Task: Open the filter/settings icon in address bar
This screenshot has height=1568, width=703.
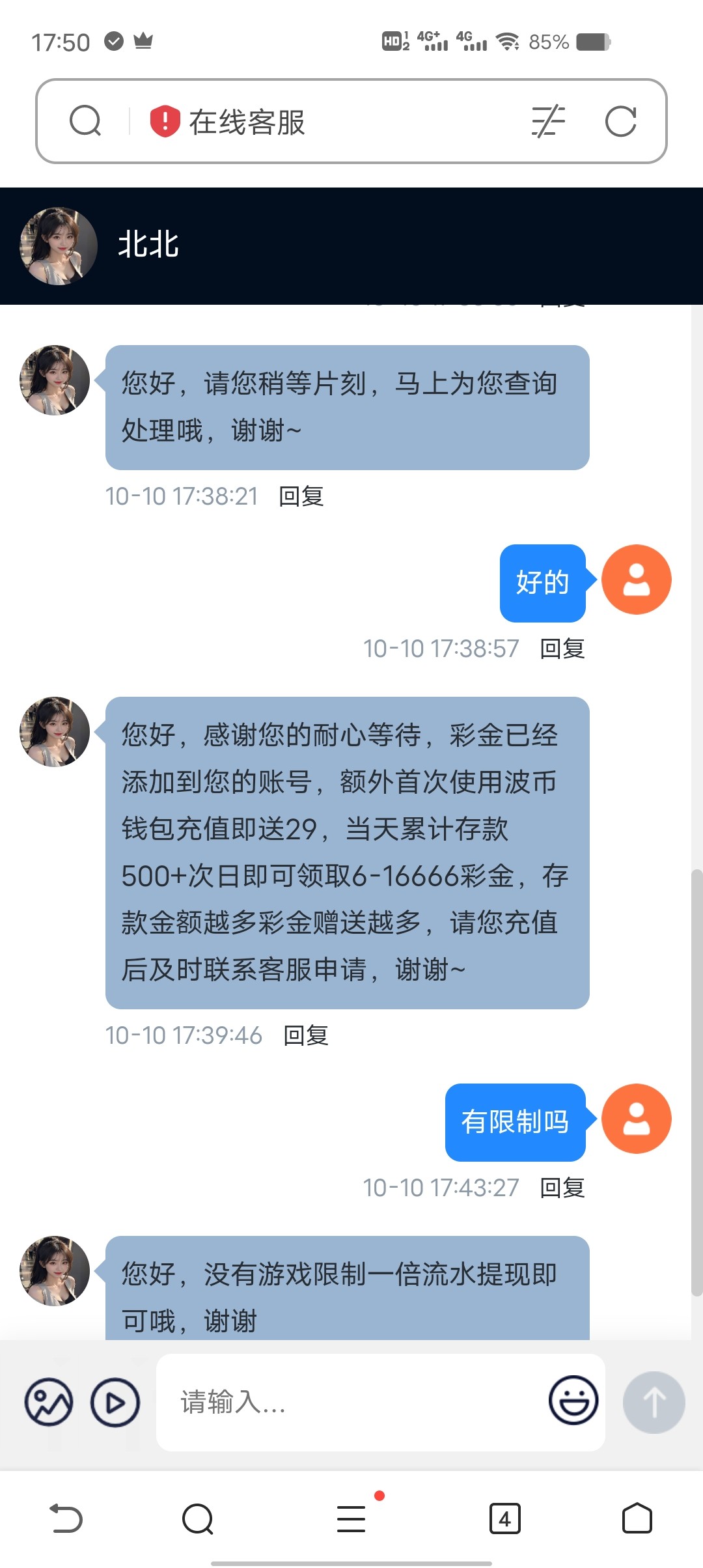Action: [x=547, y=121]
